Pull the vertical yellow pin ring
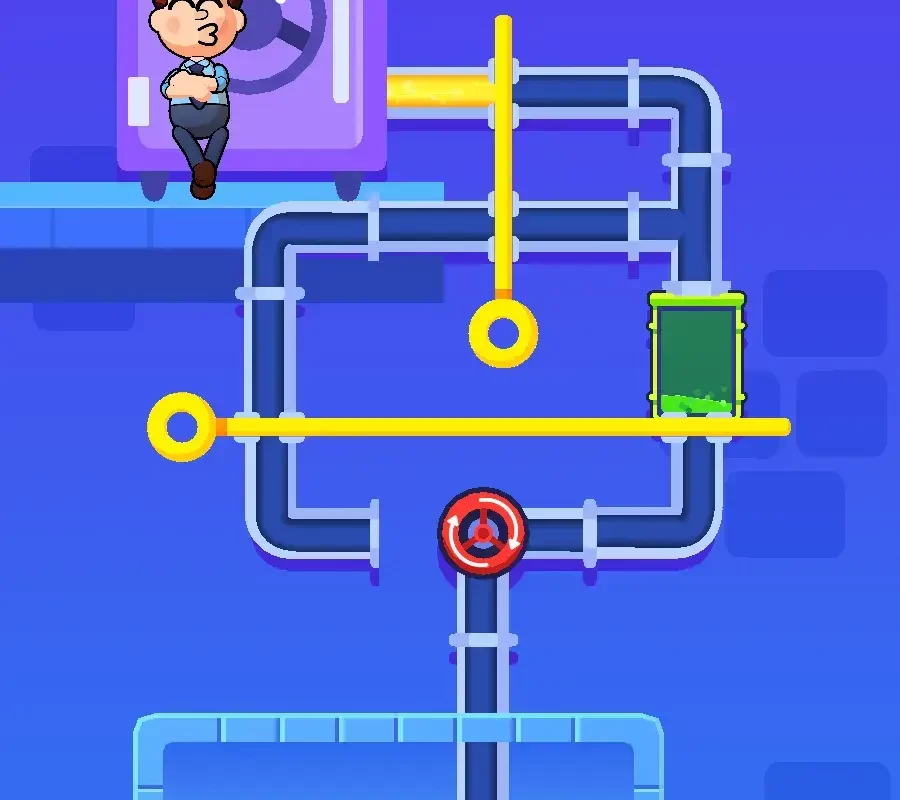This screenshot has height=800, width=900. pyautogui.click(x=503, y=333)
